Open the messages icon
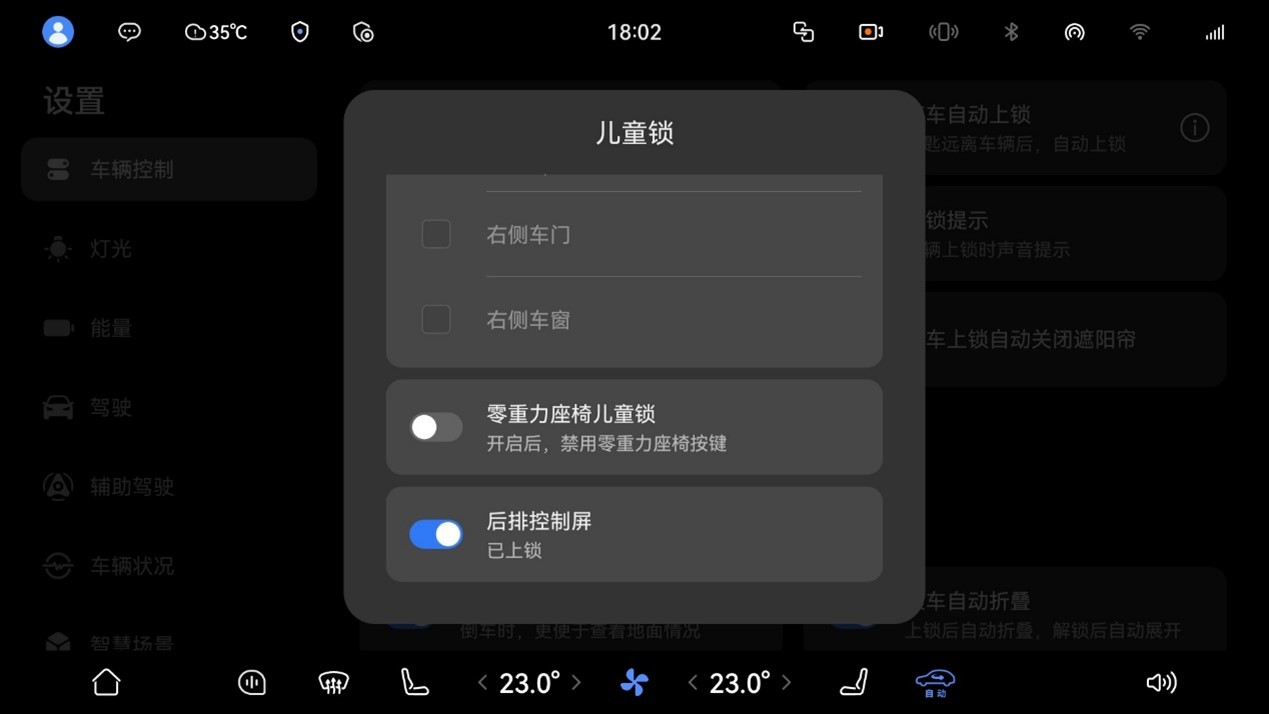Image resolution: width=1269 pixels, height=714 pixels. (x=129, y=32)
